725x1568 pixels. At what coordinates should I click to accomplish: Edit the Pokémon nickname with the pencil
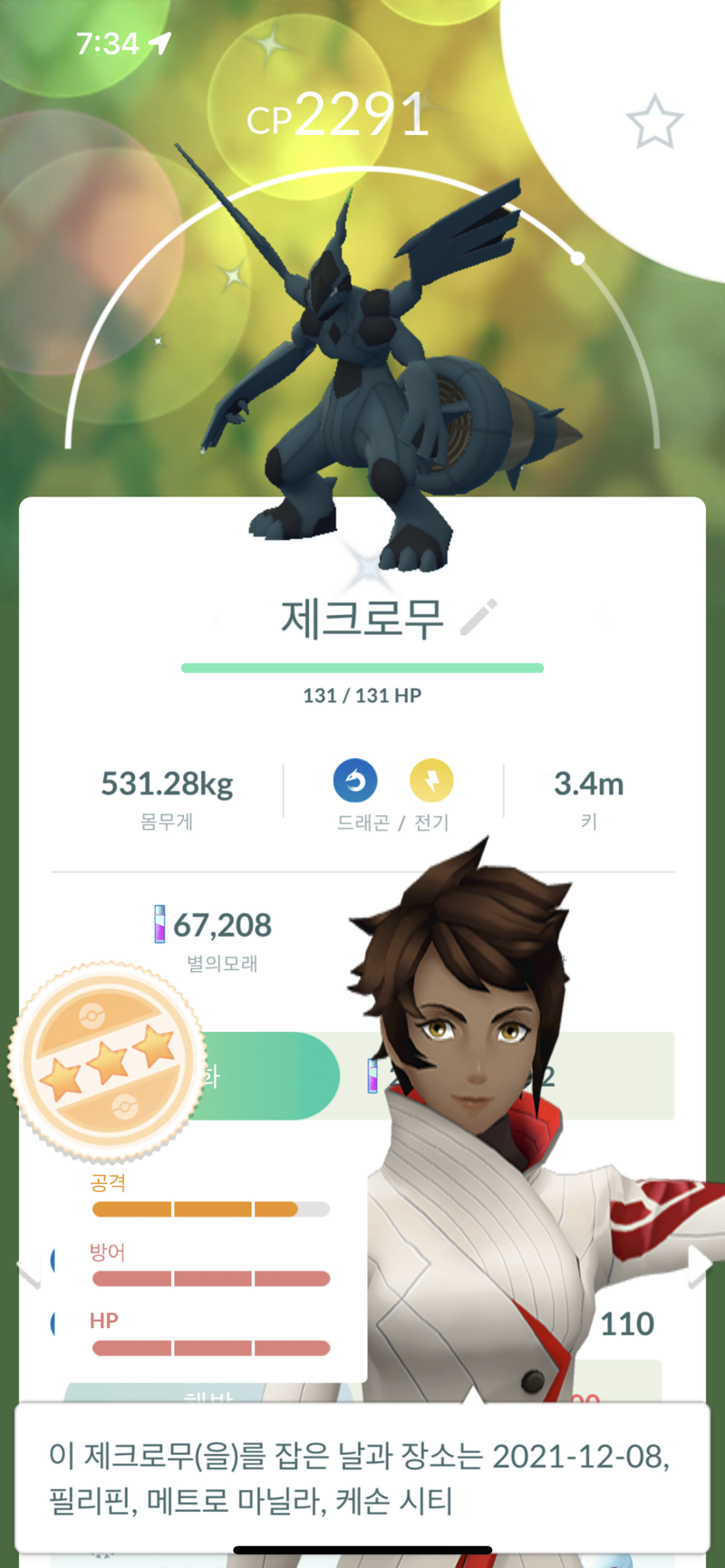pyautogui.click(x=479, y=617)
